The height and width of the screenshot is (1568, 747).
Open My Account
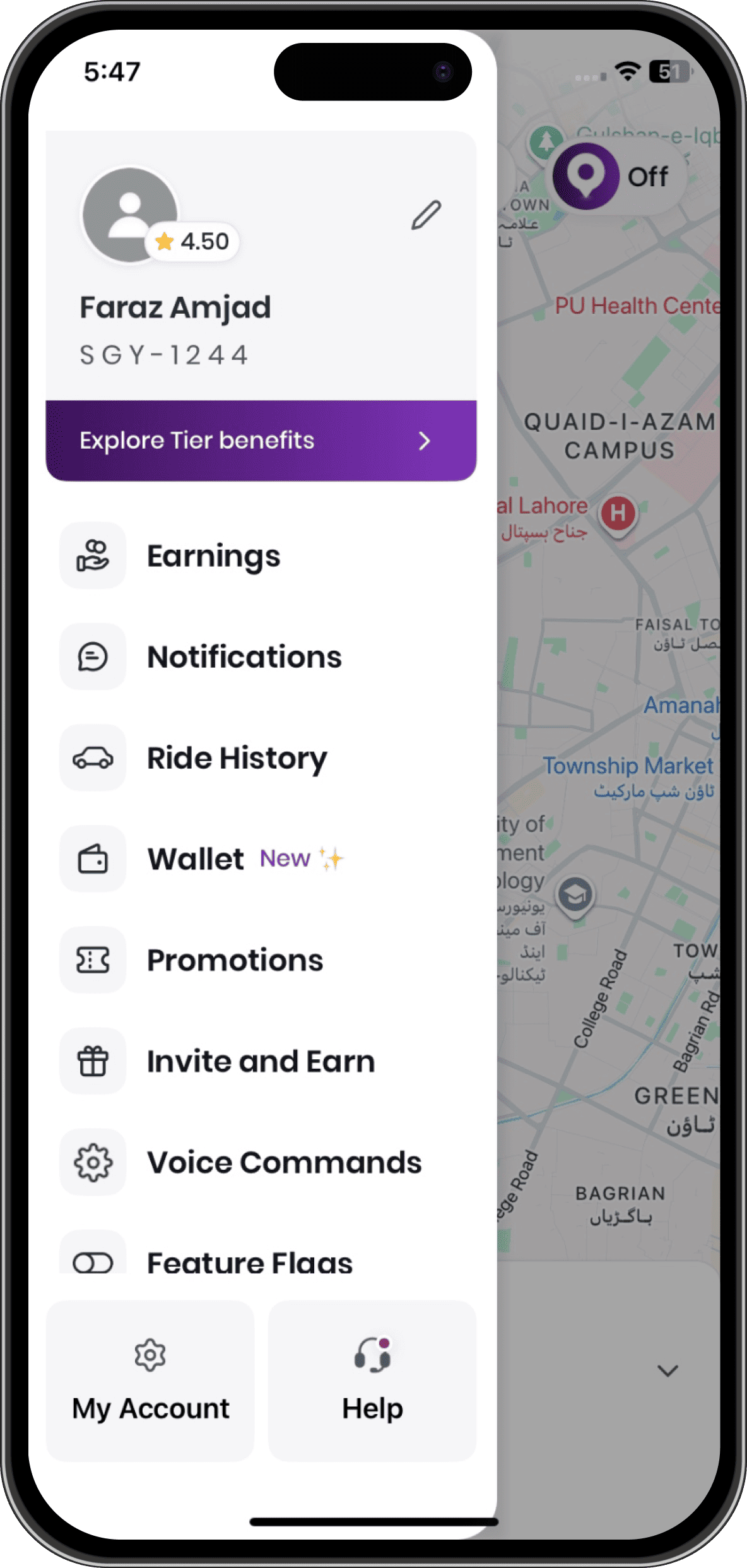[x=150, y=1381]
